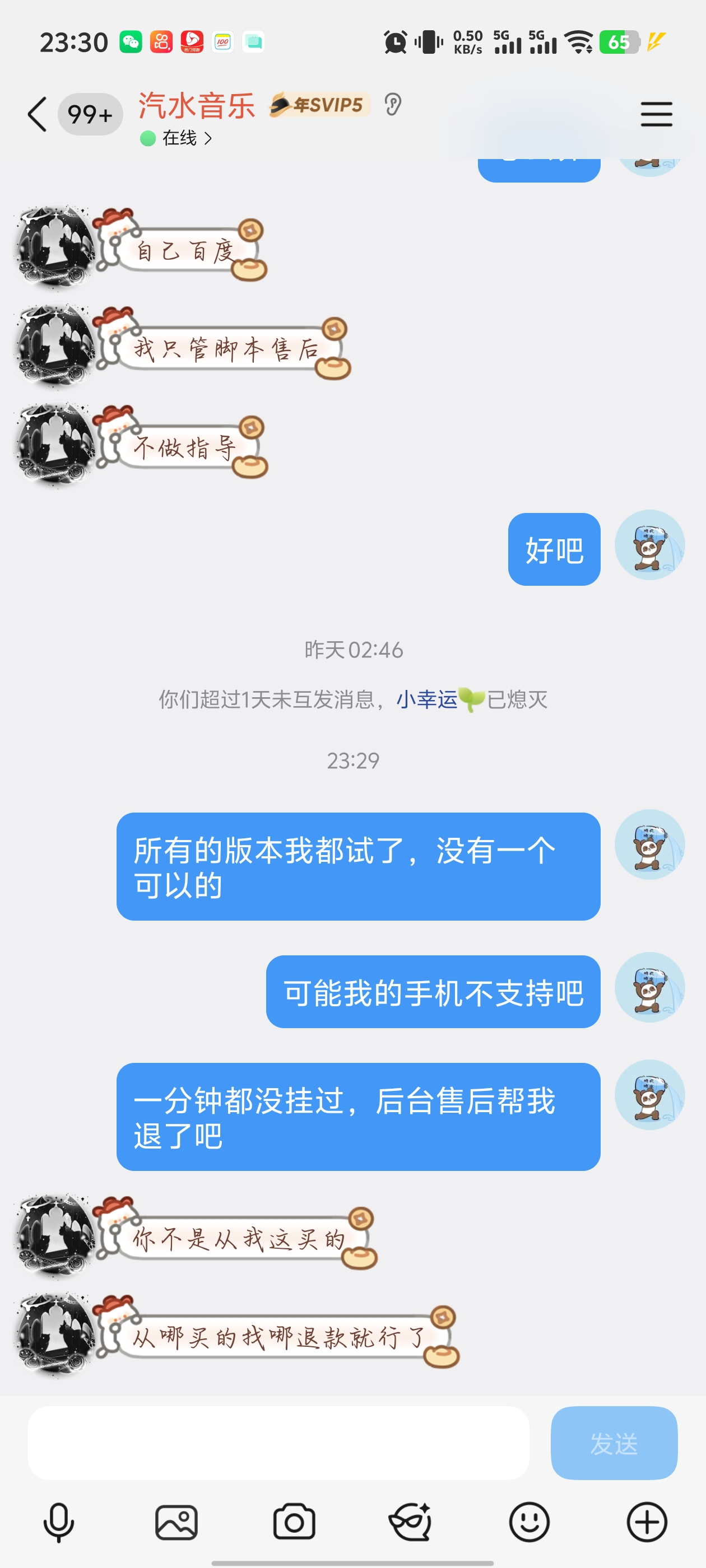Open the emoji smiley panel
The height and width of the screenshot is (1568, 706).
[x=529, y=1522]
